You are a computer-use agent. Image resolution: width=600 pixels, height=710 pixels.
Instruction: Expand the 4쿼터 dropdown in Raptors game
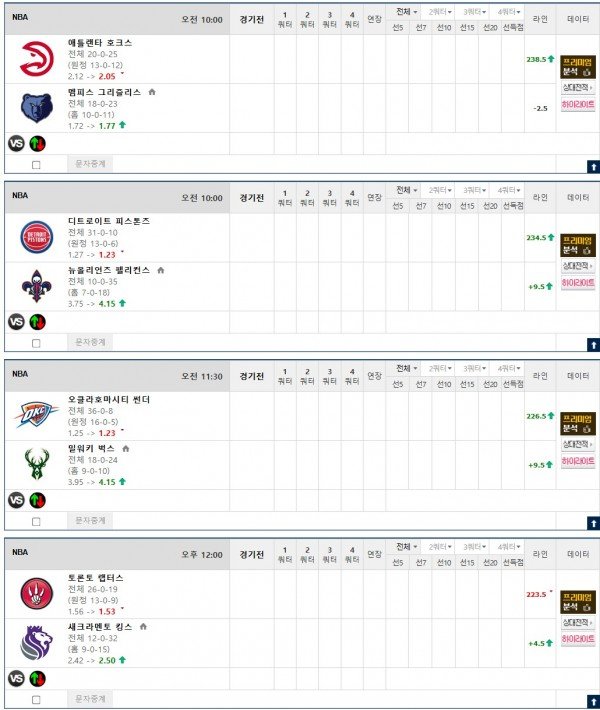[x=512, y=547]
